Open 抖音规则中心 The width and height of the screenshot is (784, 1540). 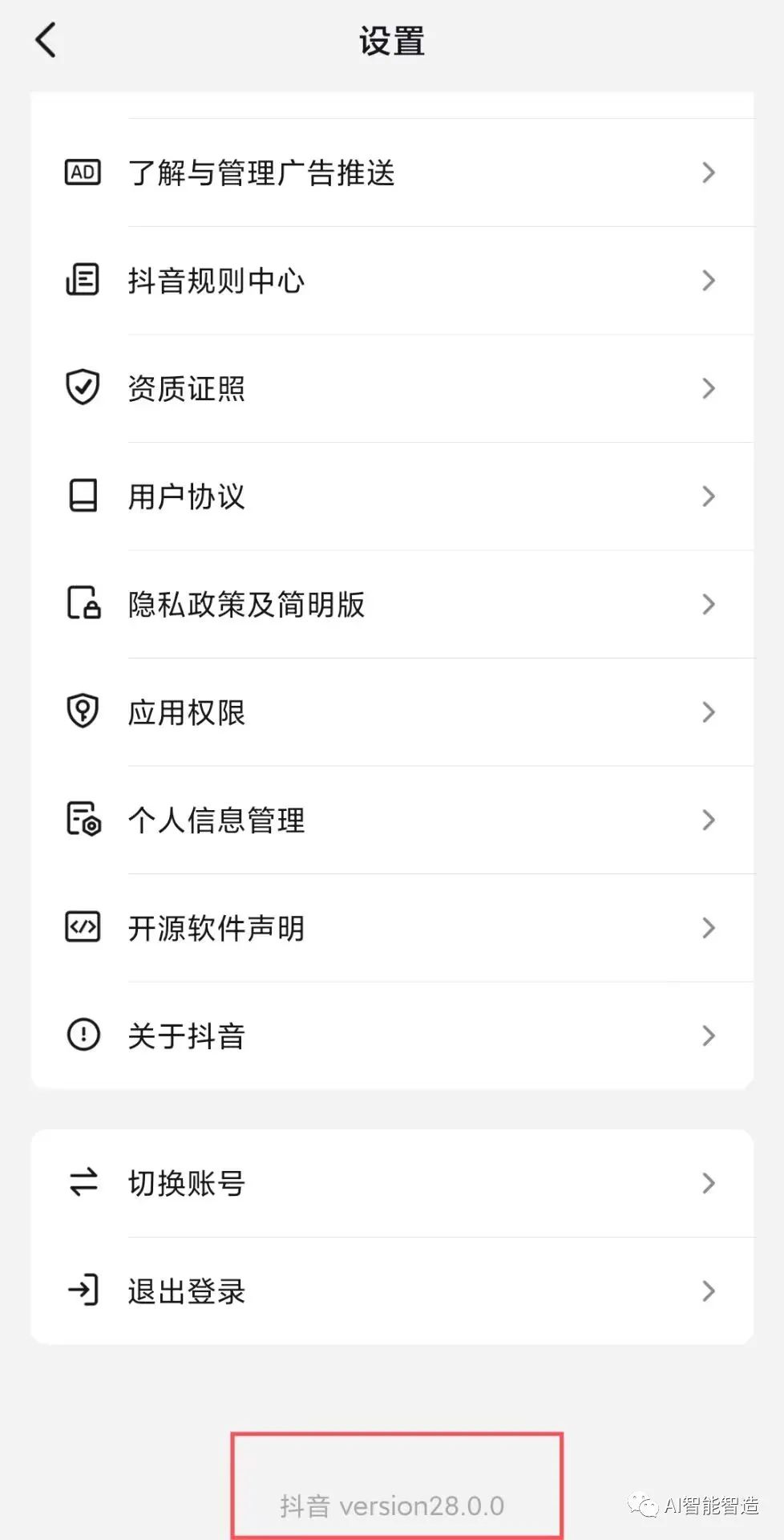pos(391,281)
